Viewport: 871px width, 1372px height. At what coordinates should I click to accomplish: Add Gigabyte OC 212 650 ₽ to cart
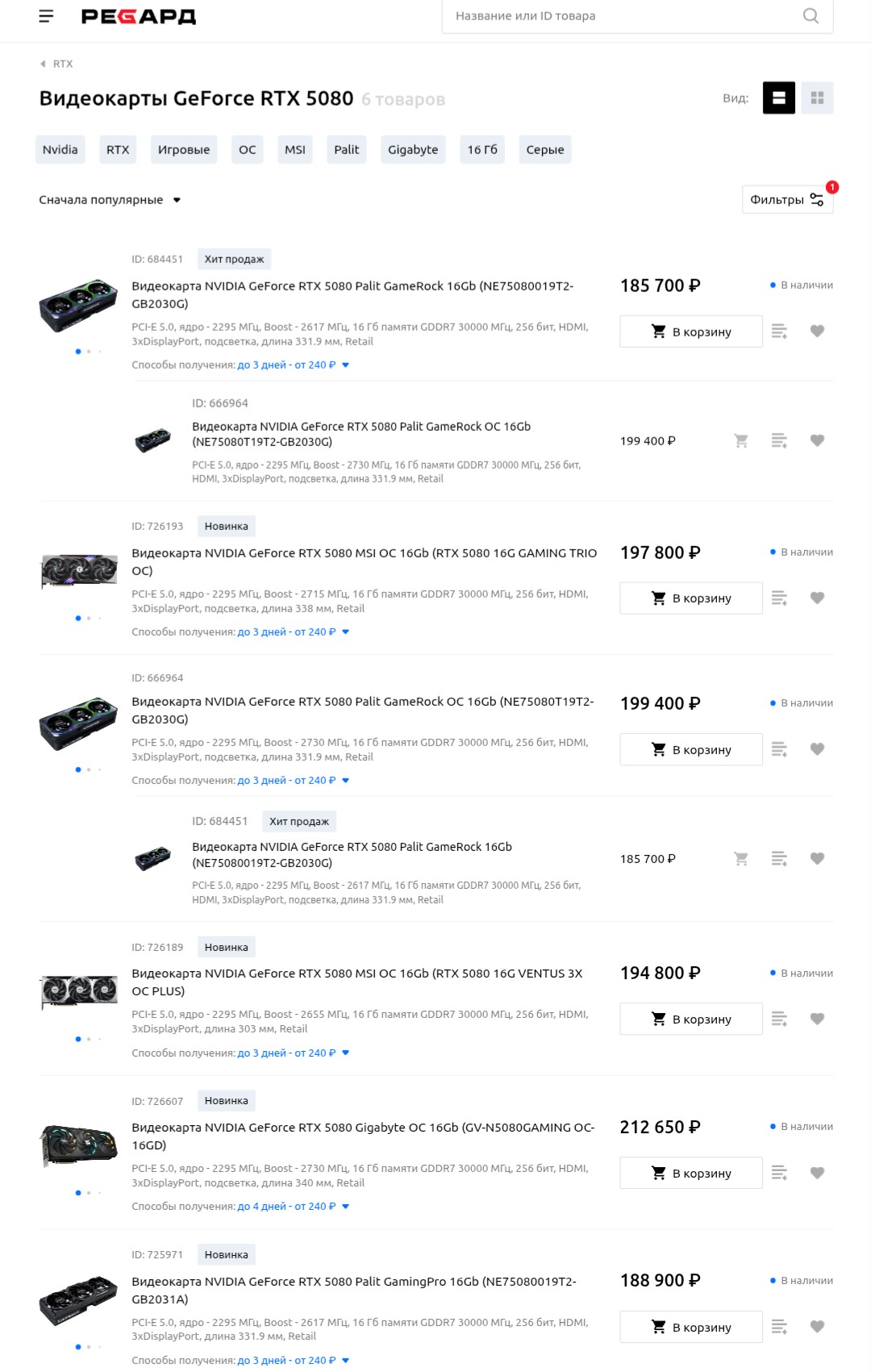coord(690,1173)
